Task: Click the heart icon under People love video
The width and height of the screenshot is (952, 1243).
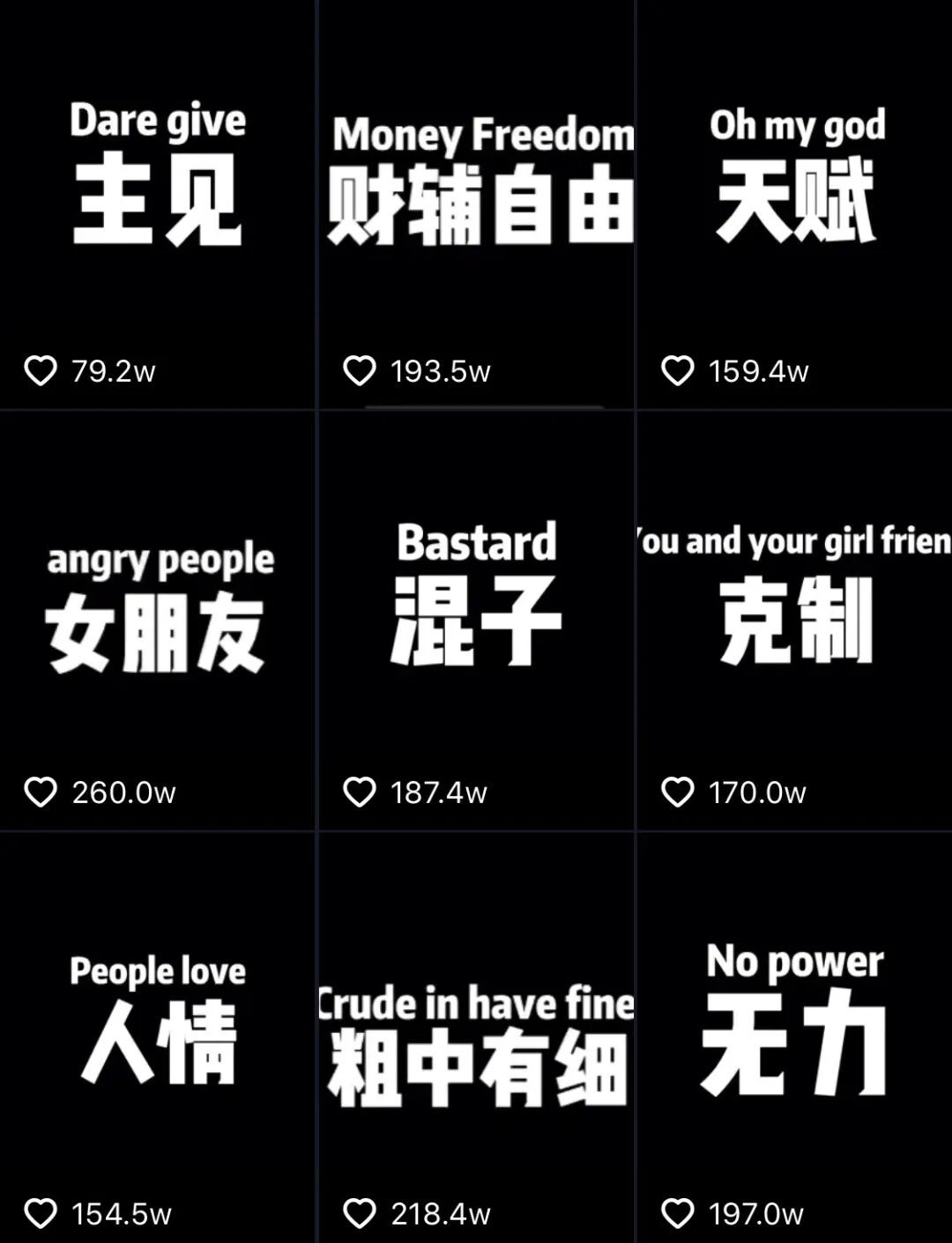Action: [41, 1215]
